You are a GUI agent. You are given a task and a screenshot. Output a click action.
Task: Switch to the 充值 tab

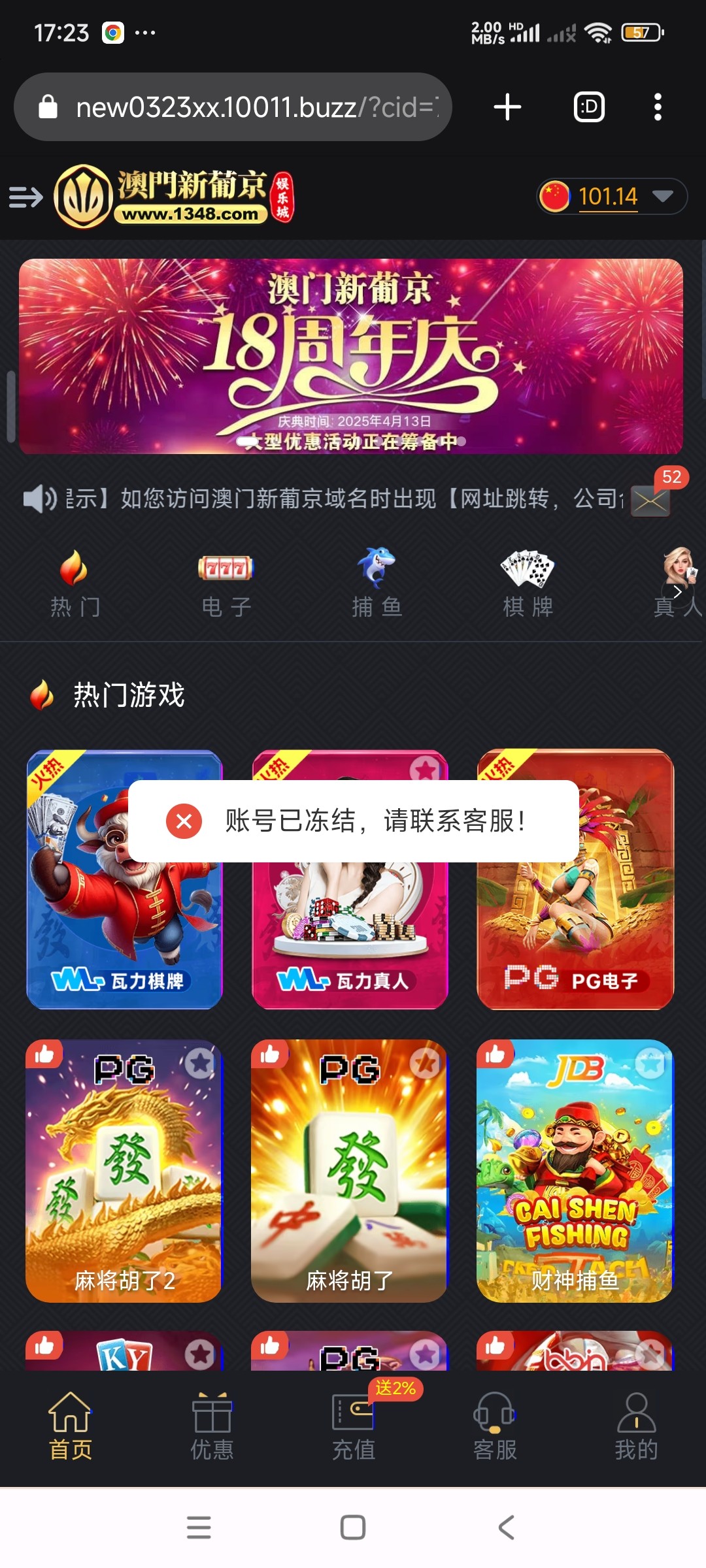tap(353, 1426)
